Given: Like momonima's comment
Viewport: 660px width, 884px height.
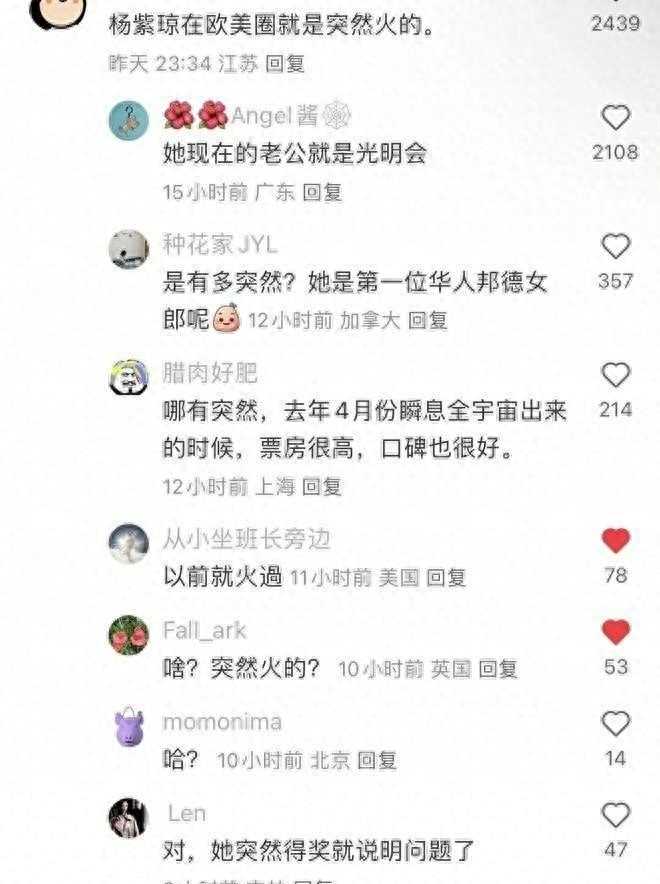Looking at the screenshot, I should pos(616,723).
